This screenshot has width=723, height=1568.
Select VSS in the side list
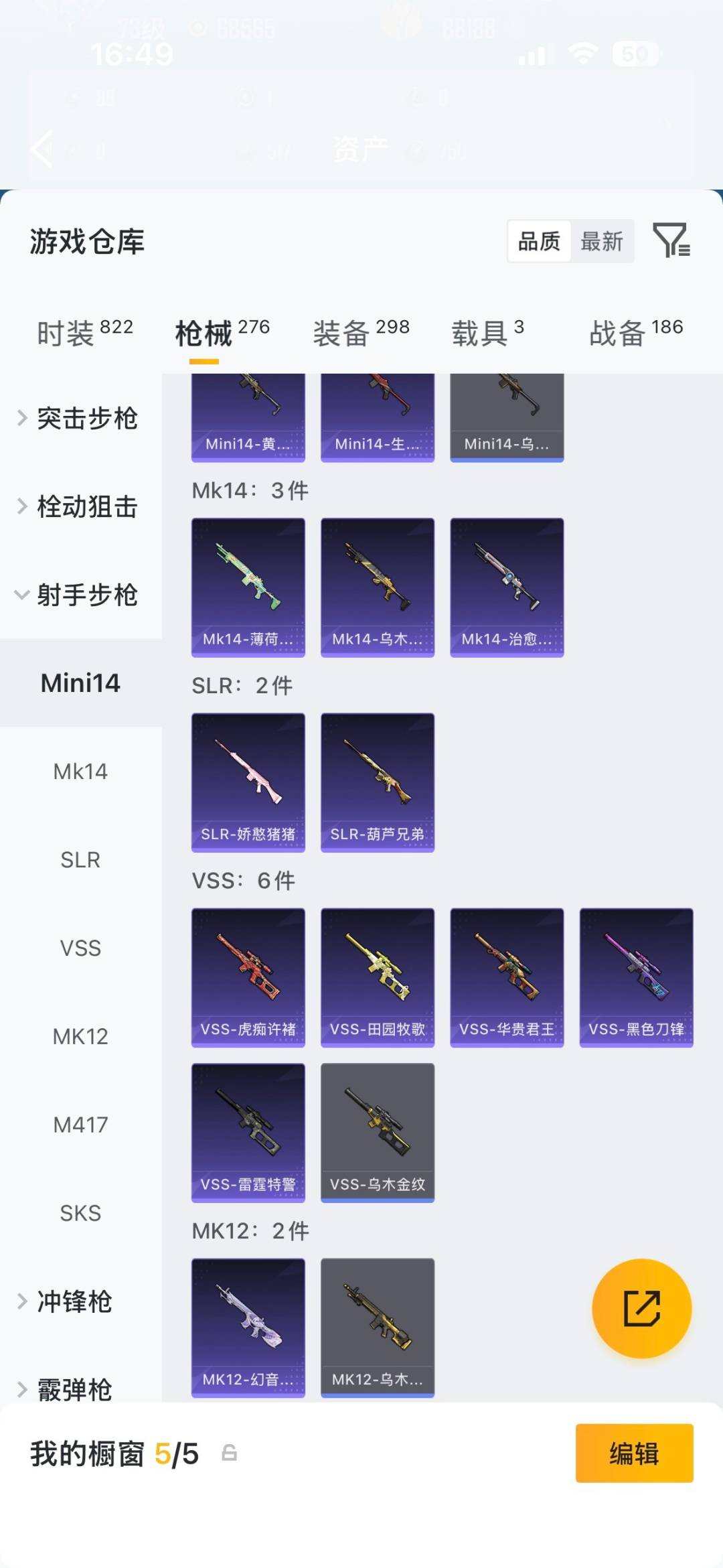point(80,948)
